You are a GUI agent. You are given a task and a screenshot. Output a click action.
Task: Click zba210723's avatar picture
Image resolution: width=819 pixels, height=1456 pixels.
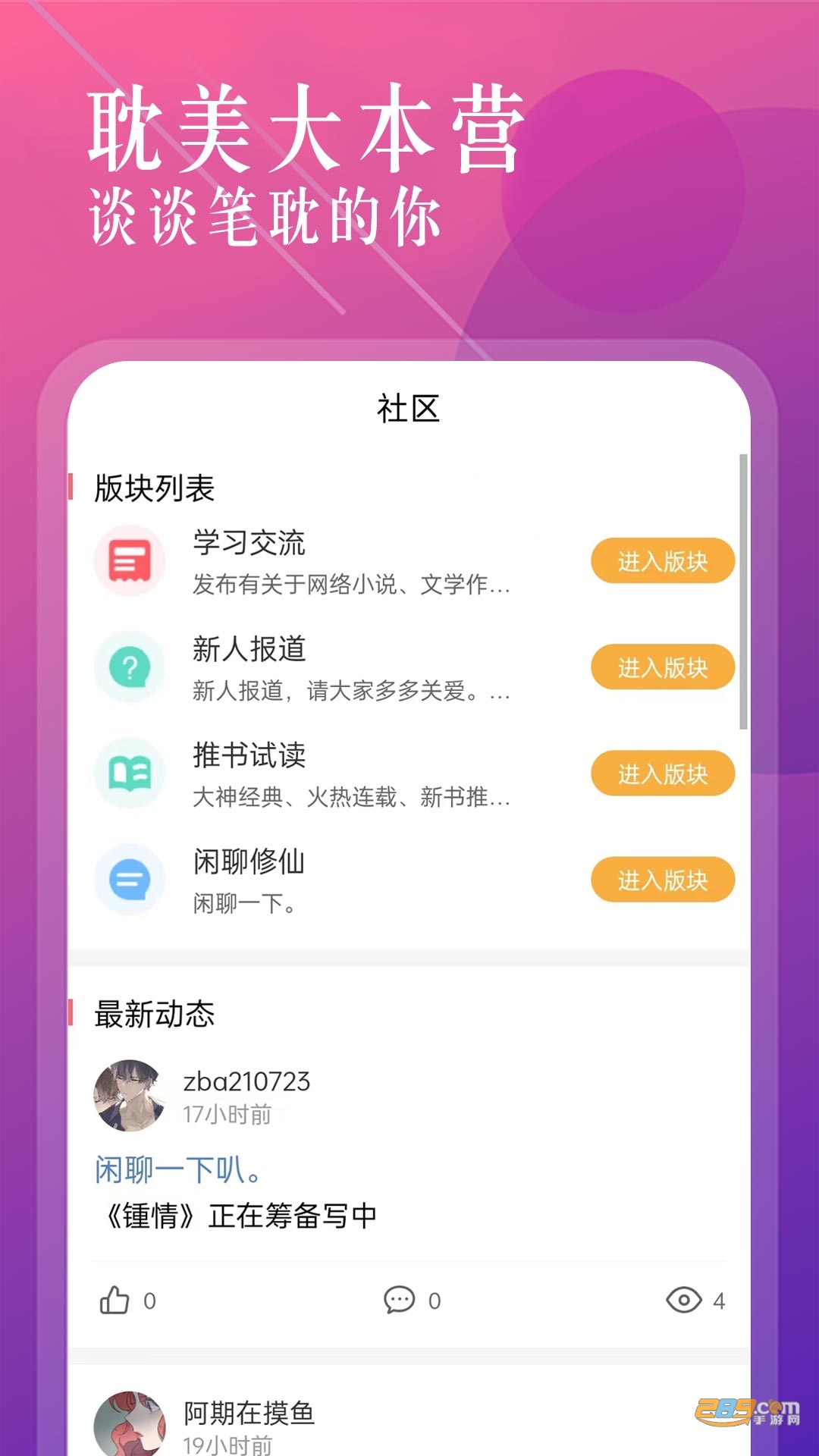coord(130,1096)
